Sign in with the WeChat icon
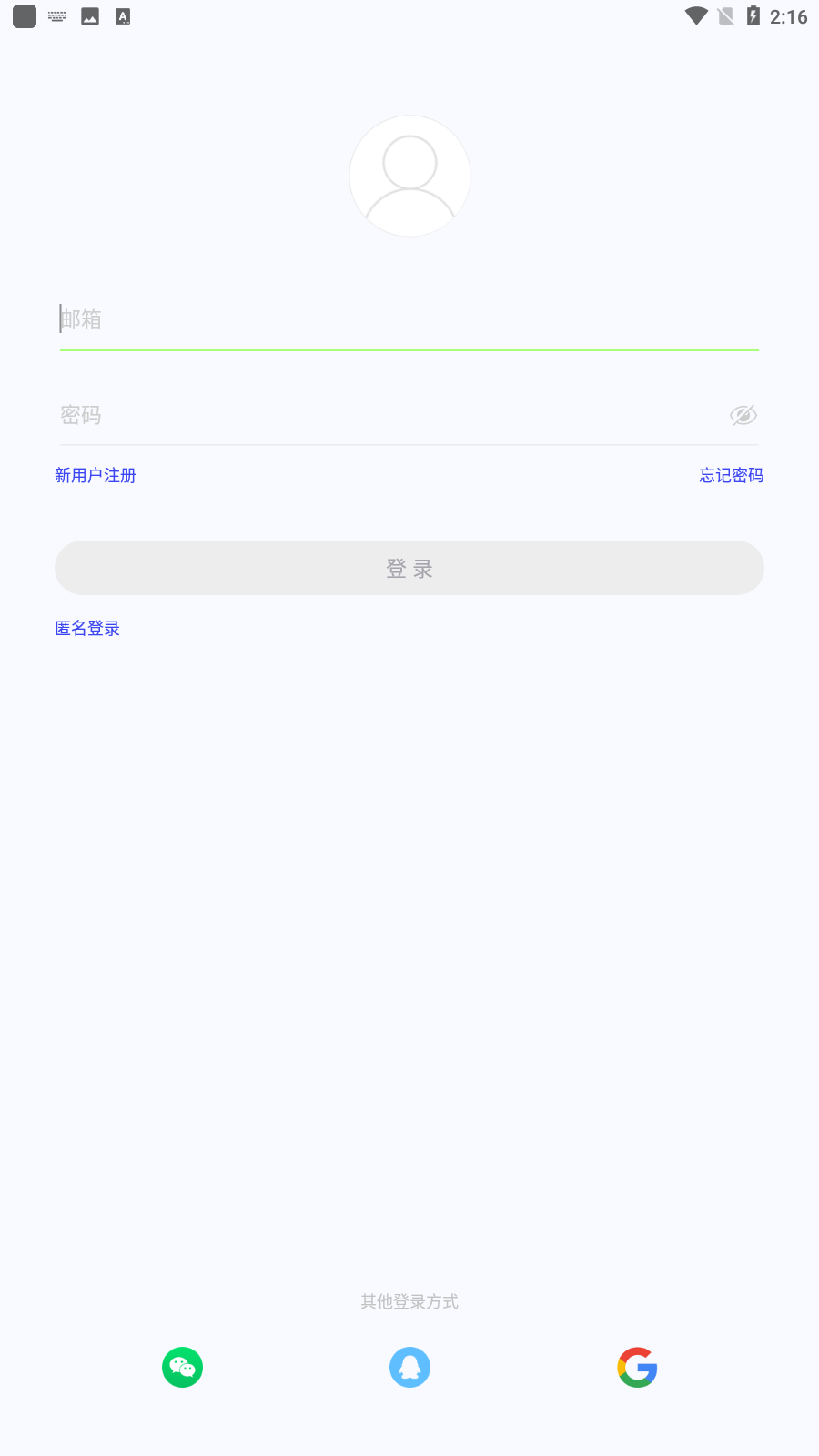 pyautogui.click(x=182, y=1367)
